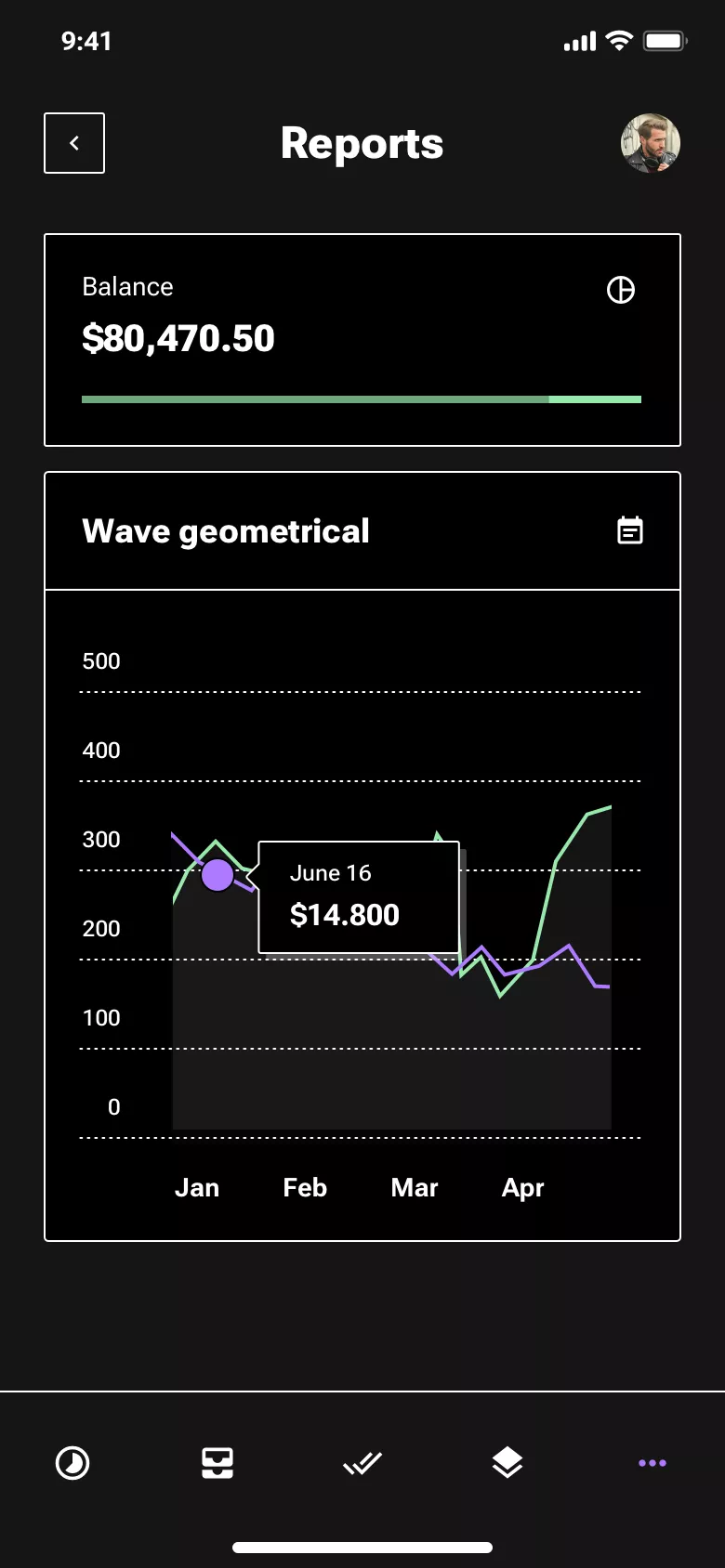Switch to the layers tab
Image resolution: width=725 pixels, height=1568 pixels.
pyautogui.click(x=507, y=1463)
